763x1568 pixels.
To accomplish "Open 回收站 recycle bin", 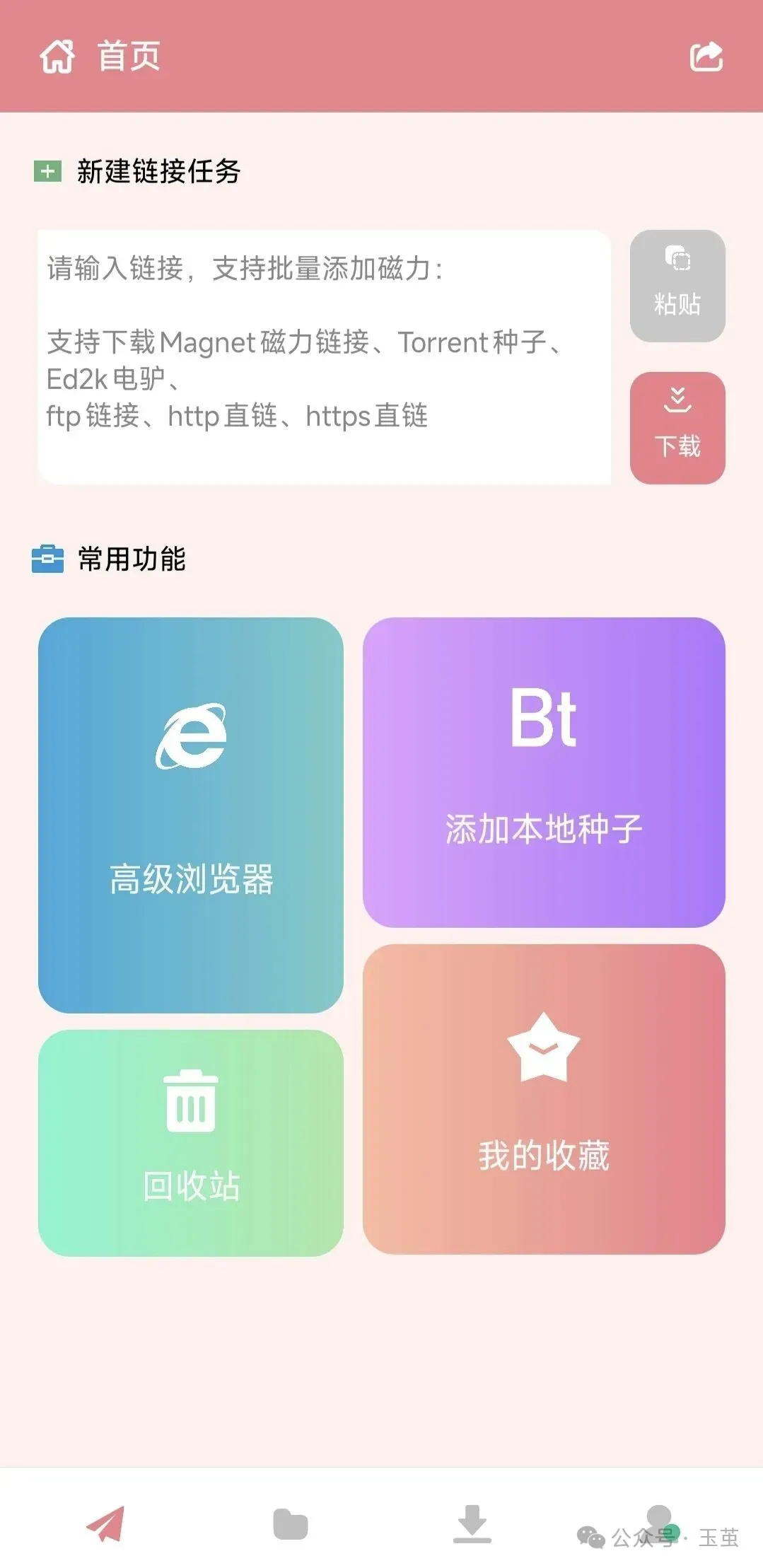I will [x=191, y=1143].
